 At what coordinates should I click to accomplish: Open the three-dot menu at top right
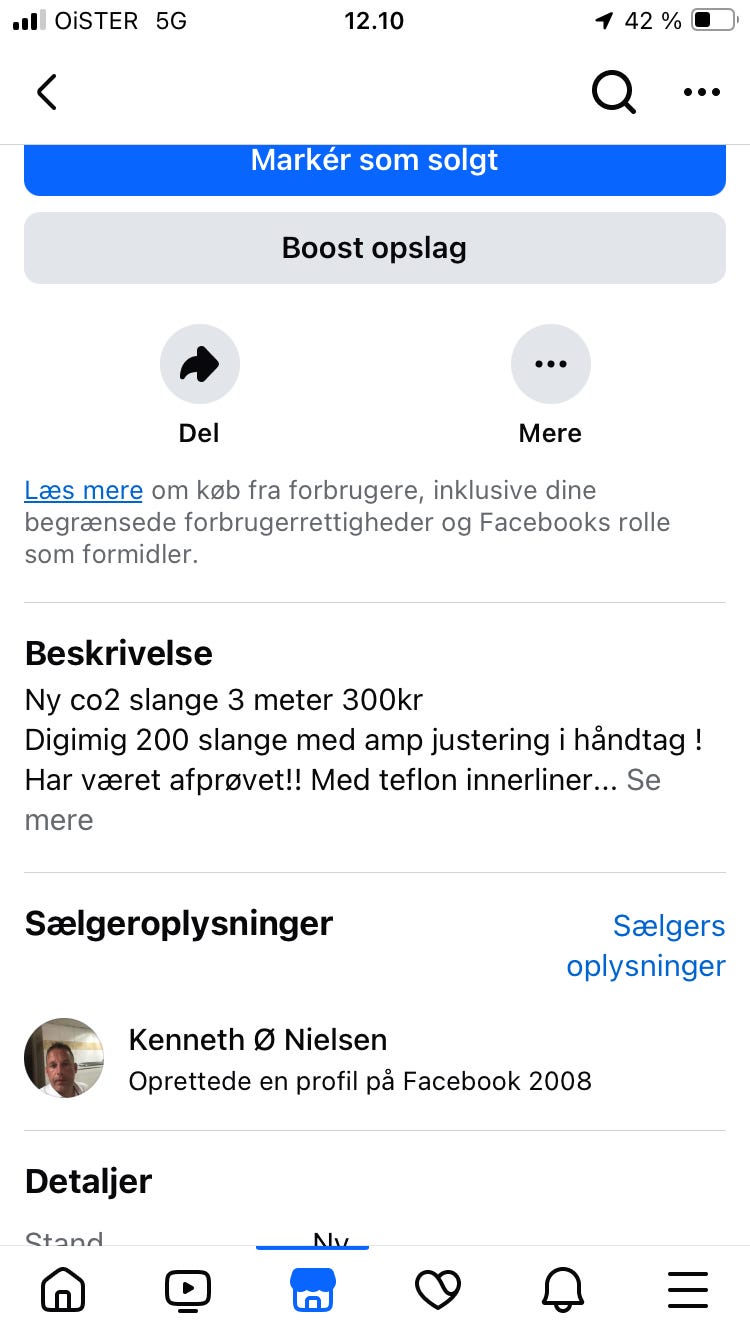click(x=701, y=91)
